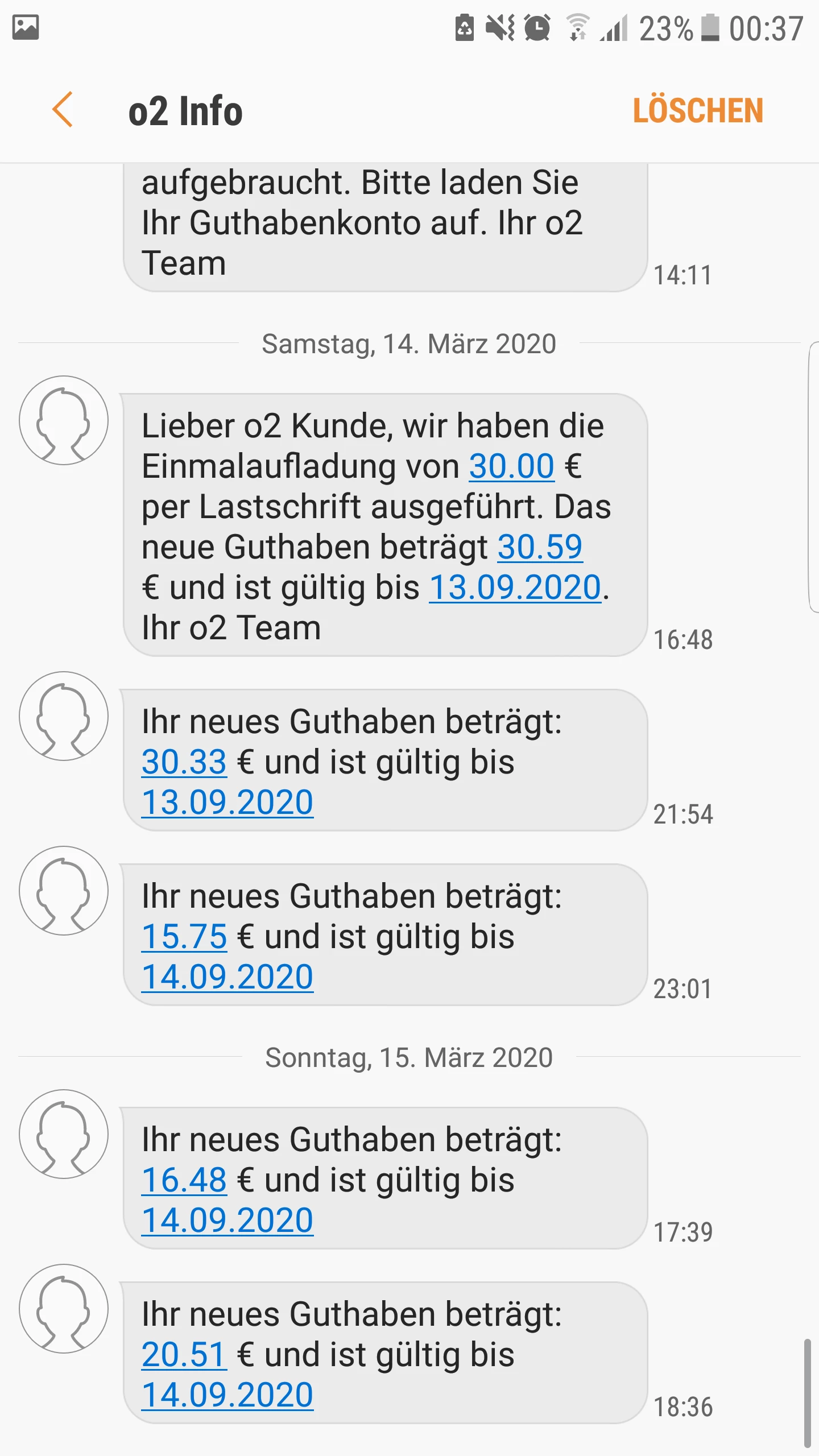Tap the date link in the 23:01 message
The image size is (819, 1456).
227,977
